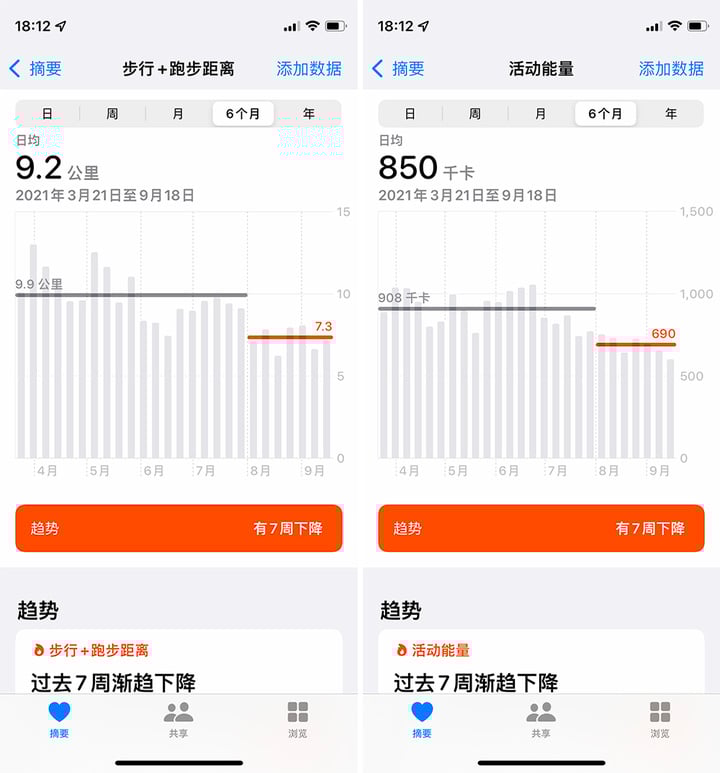Switch 步行+跑步距离 chart to 日 view
This screenshot has height=773, width=720.
[47, 114]
